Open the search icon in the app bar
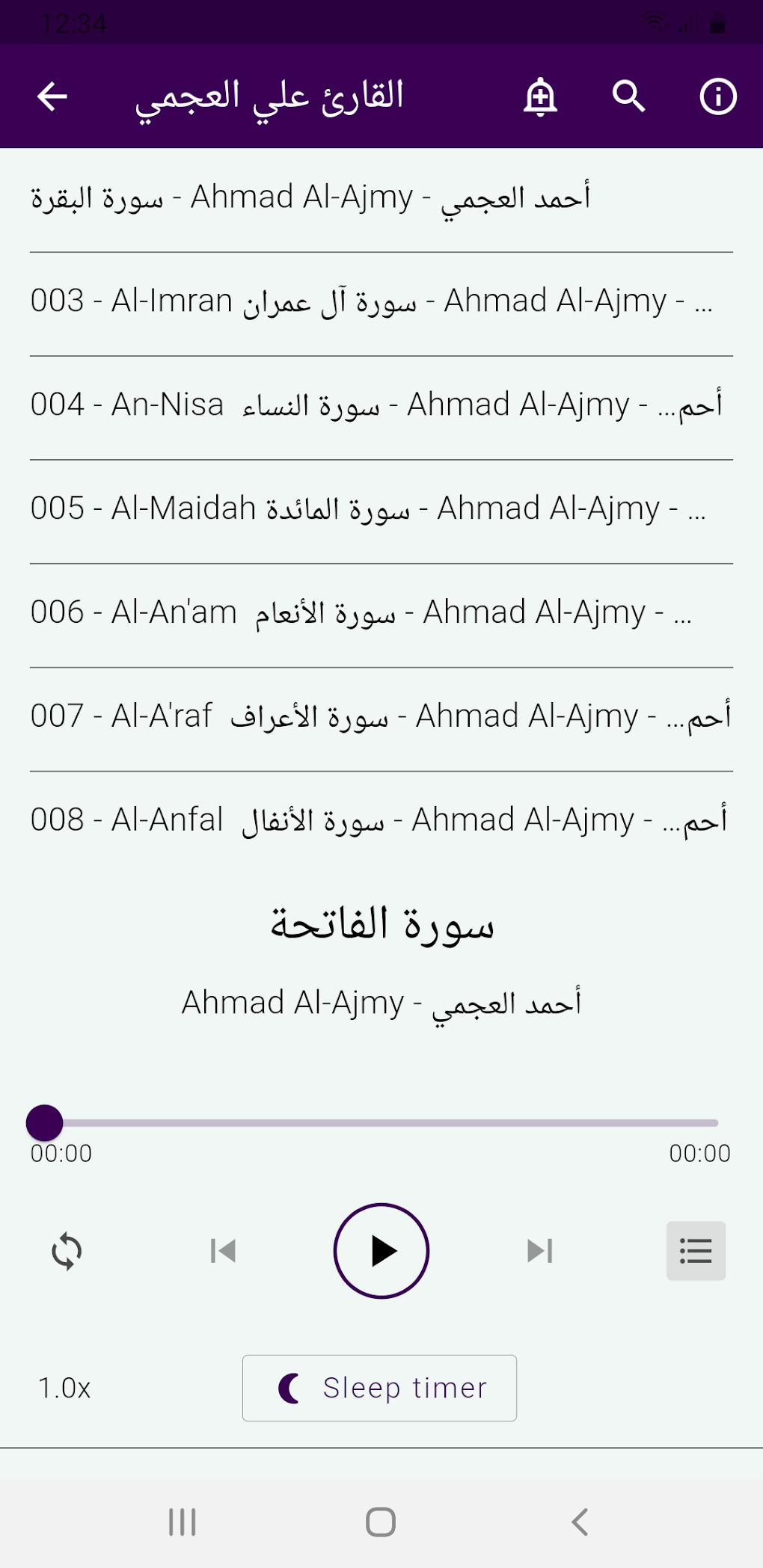Screen dimensions: 763x1568 pos(628,96)
